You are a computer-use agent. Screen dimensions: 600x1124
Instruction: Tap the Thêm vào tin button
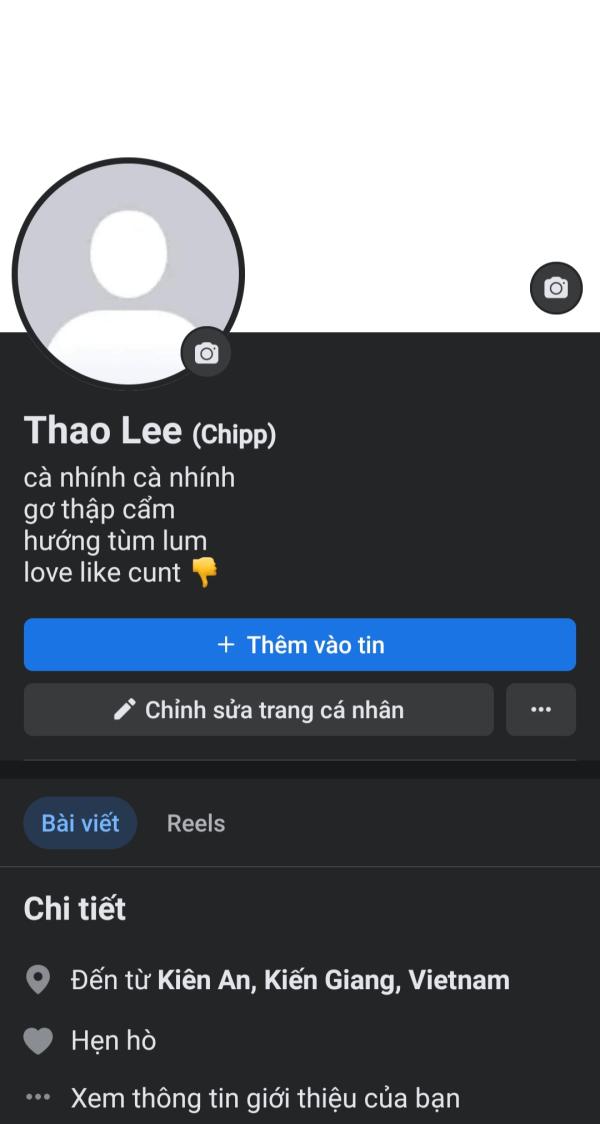pos(300,644)
